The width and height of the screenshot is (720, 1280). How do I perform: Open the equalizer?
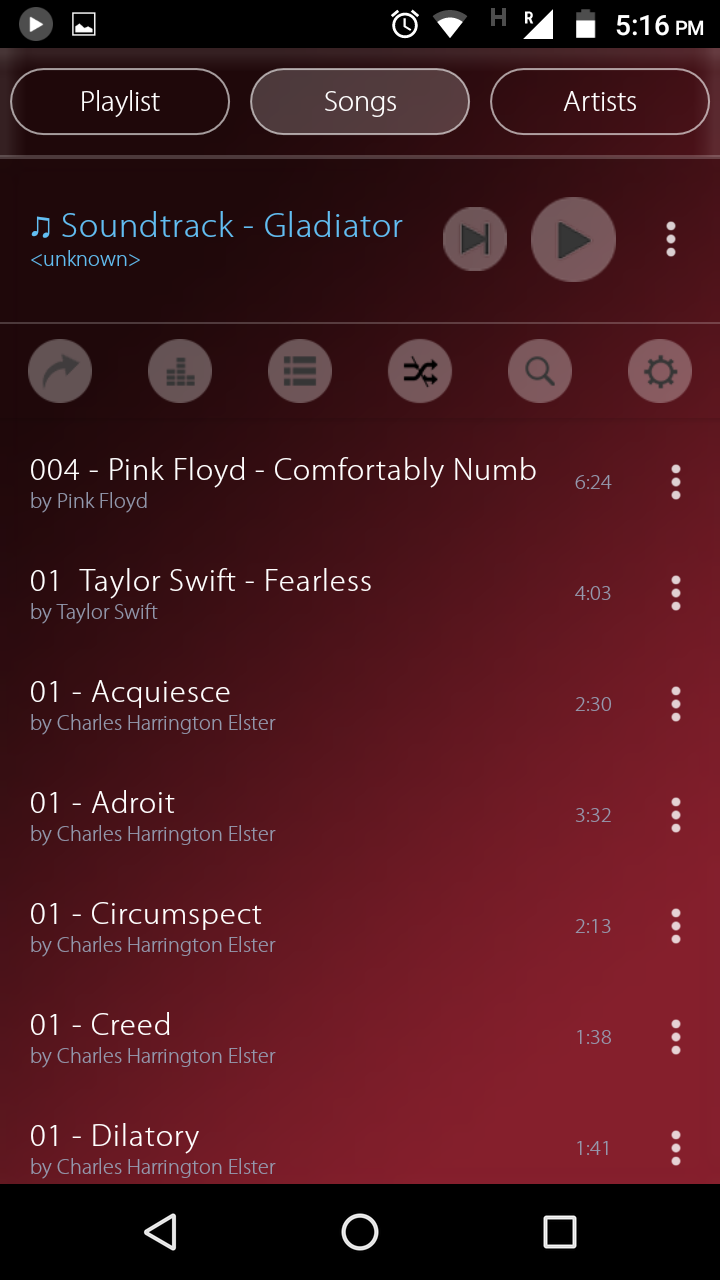click(x=180, y=372)
